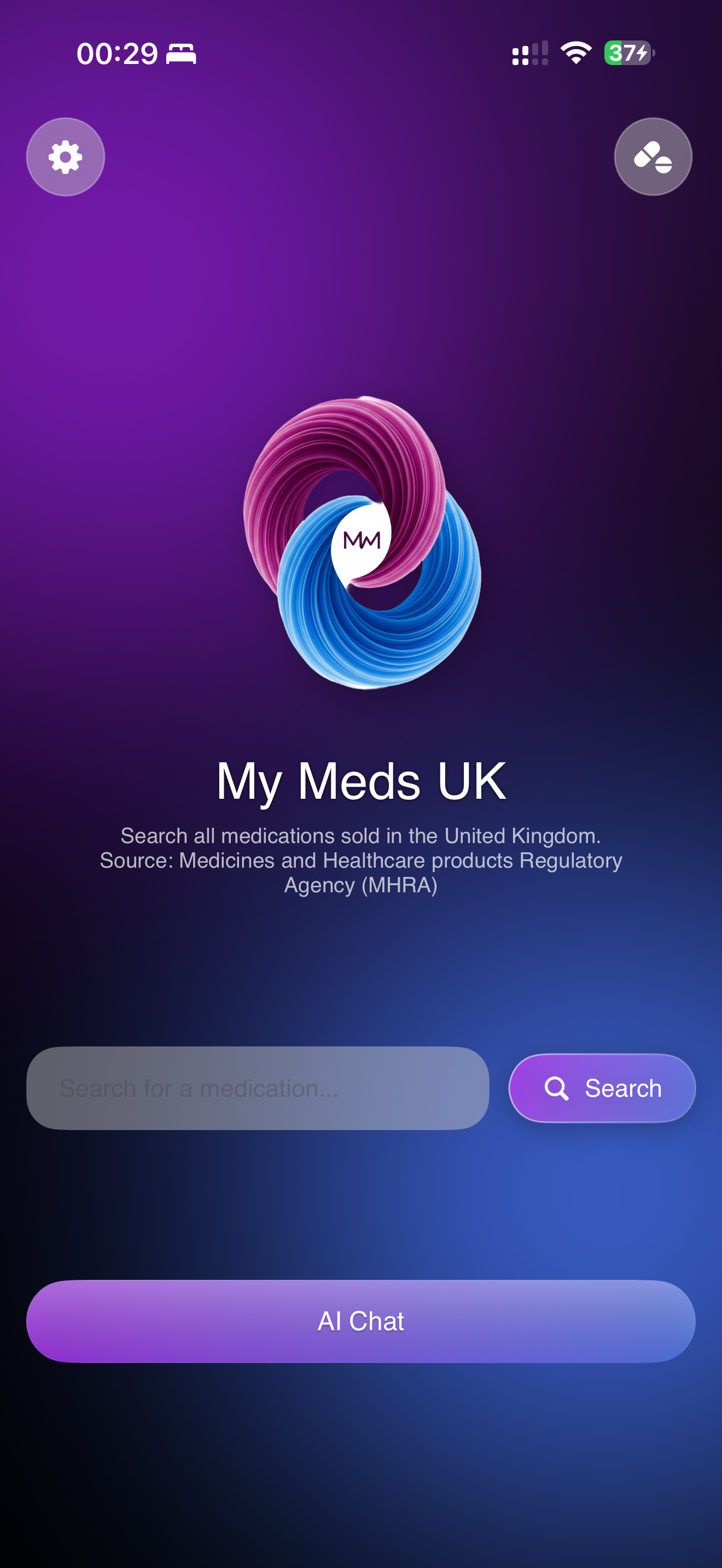This screenshot has height=1568, width=722.
Task: Tap the charging bolt on the battery icon
Action: [642, 54]
